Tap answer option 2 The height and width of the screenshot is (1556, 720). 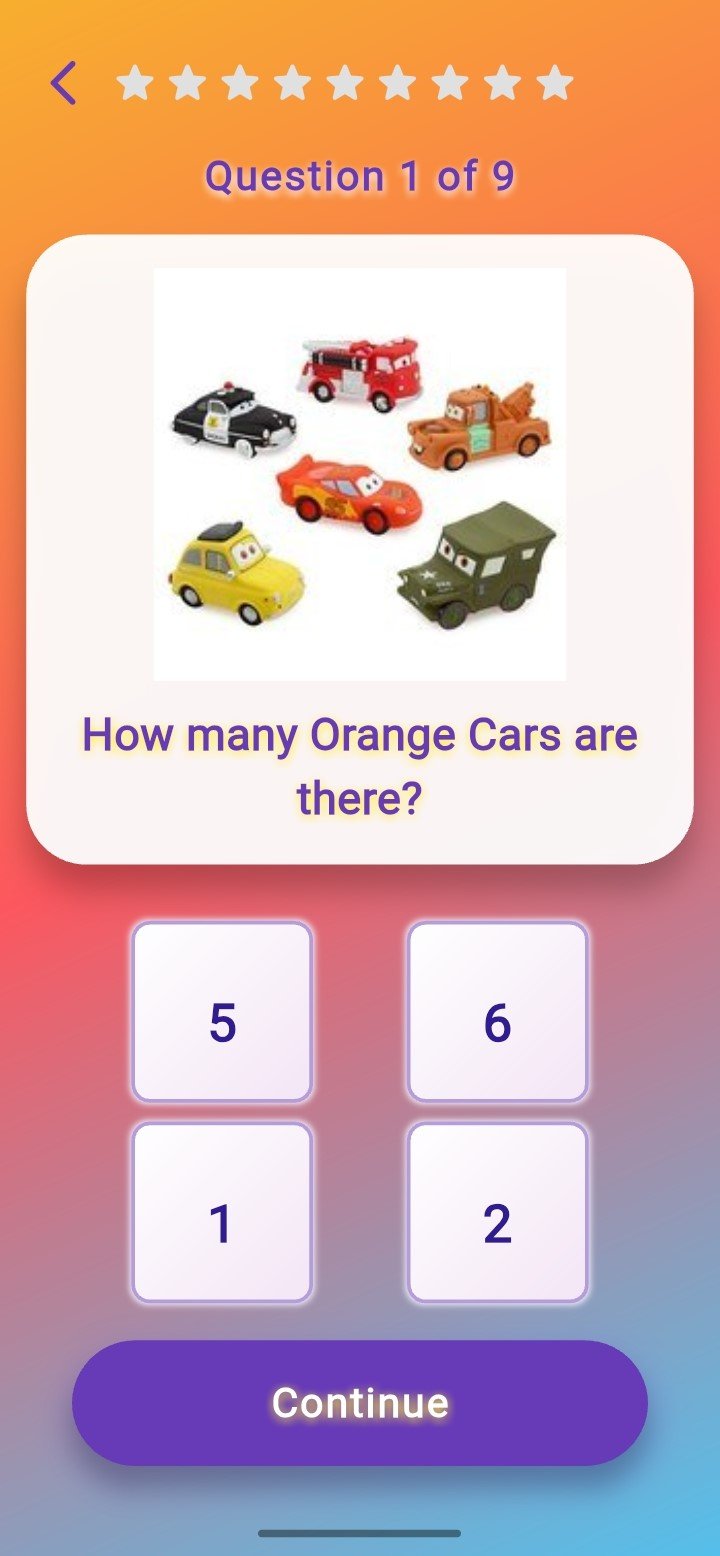point(497,1212)
